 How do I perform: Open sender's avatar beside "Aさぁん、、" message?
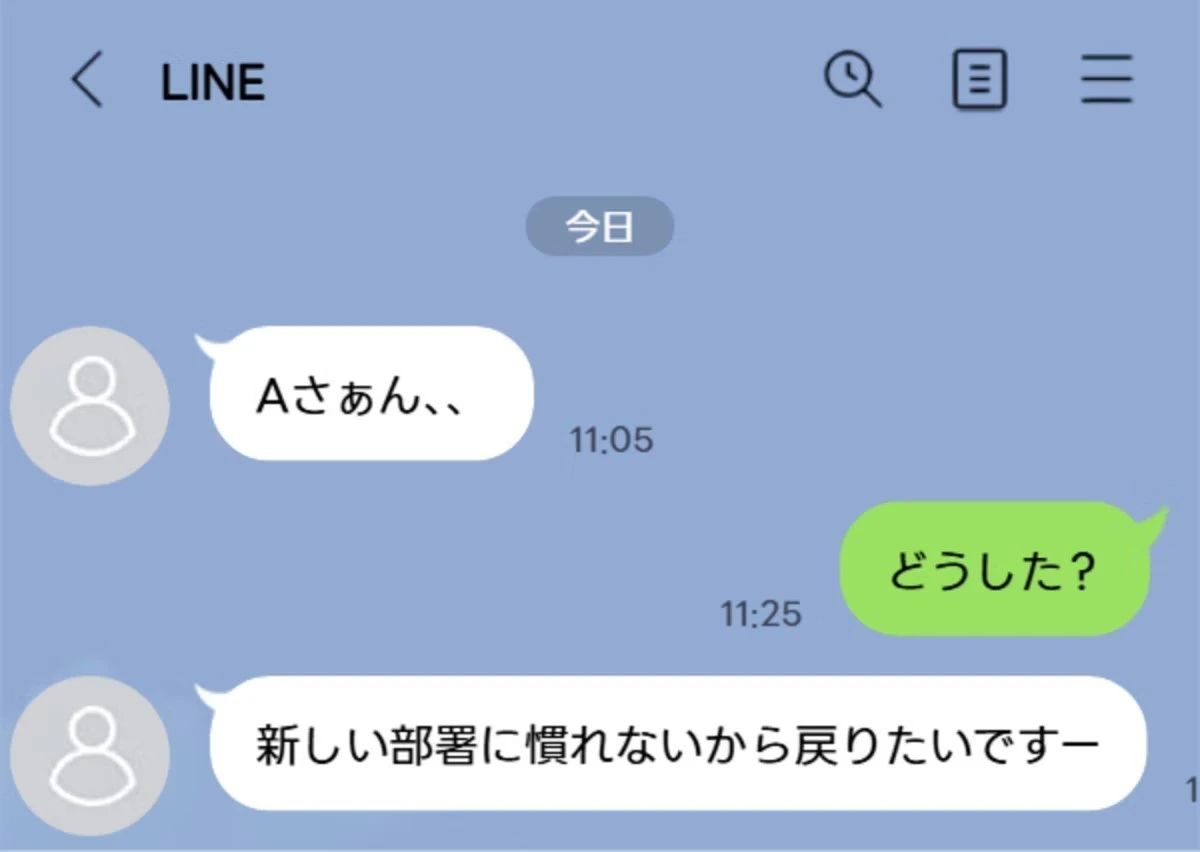pos(90,405)
